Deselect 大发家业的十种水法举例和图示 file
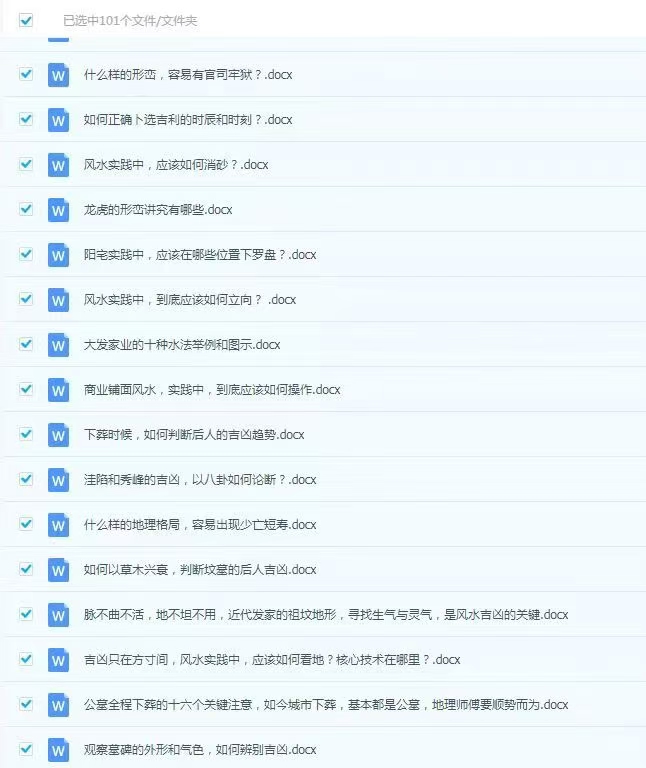The height and width of the screenshot is (768, 646). tap(26, 344)
